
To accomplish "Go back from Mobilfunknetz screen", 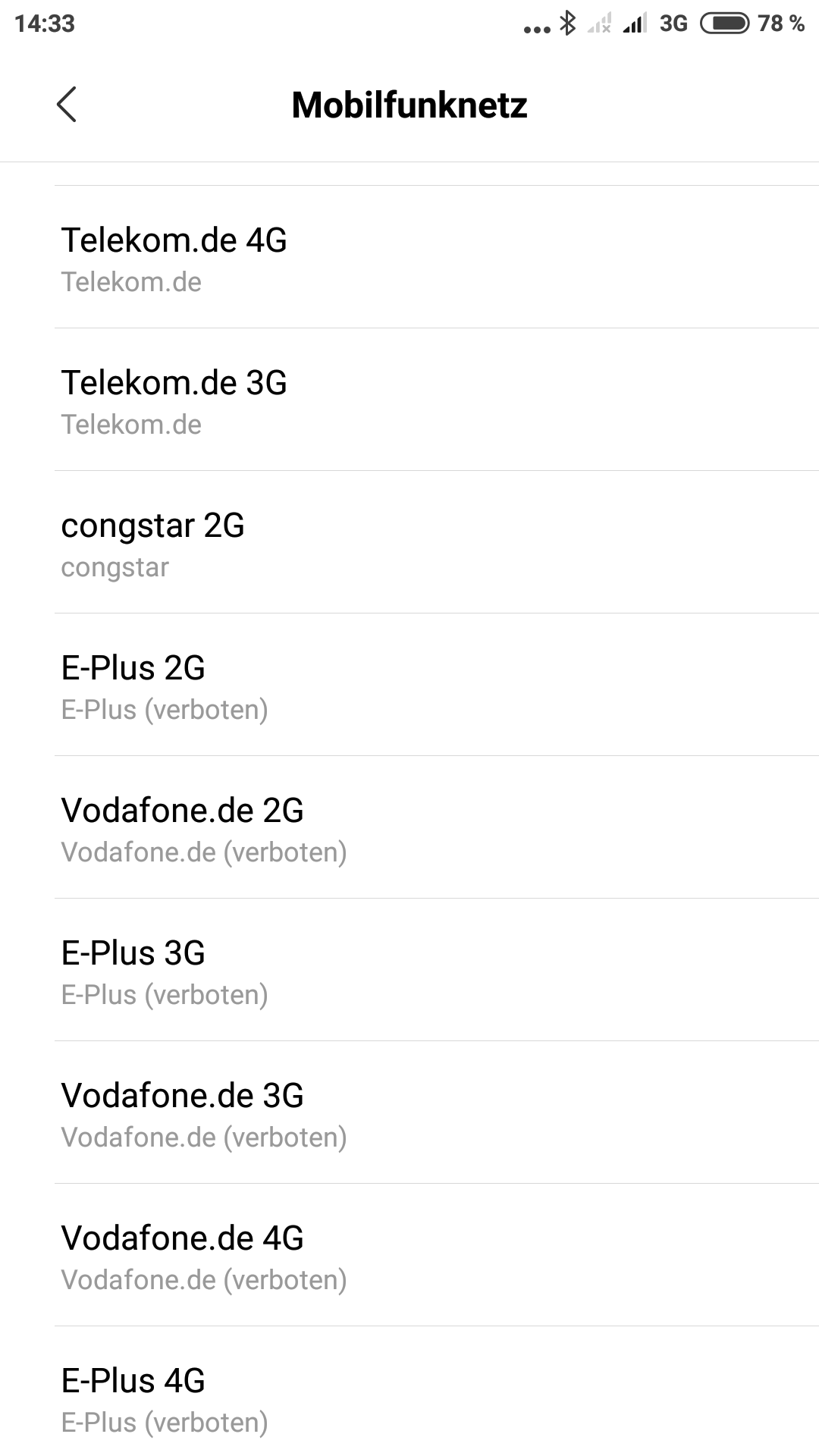I will point(67,105).
